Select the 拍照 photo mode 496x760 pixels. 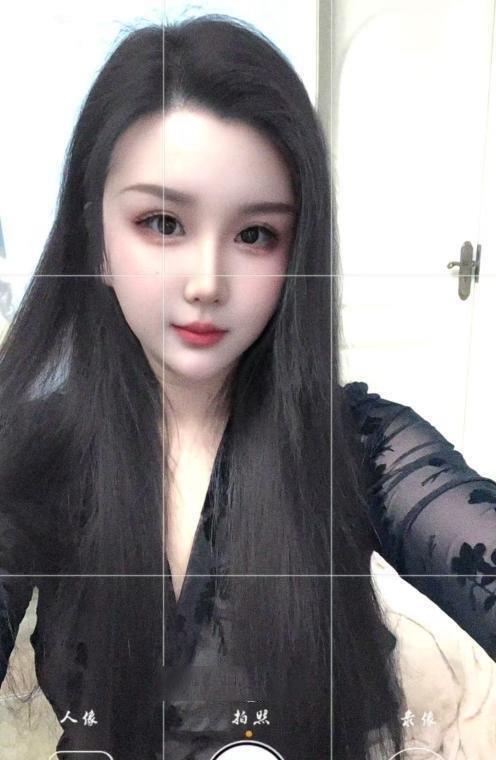pyautogui.click(x=250, y=718)
